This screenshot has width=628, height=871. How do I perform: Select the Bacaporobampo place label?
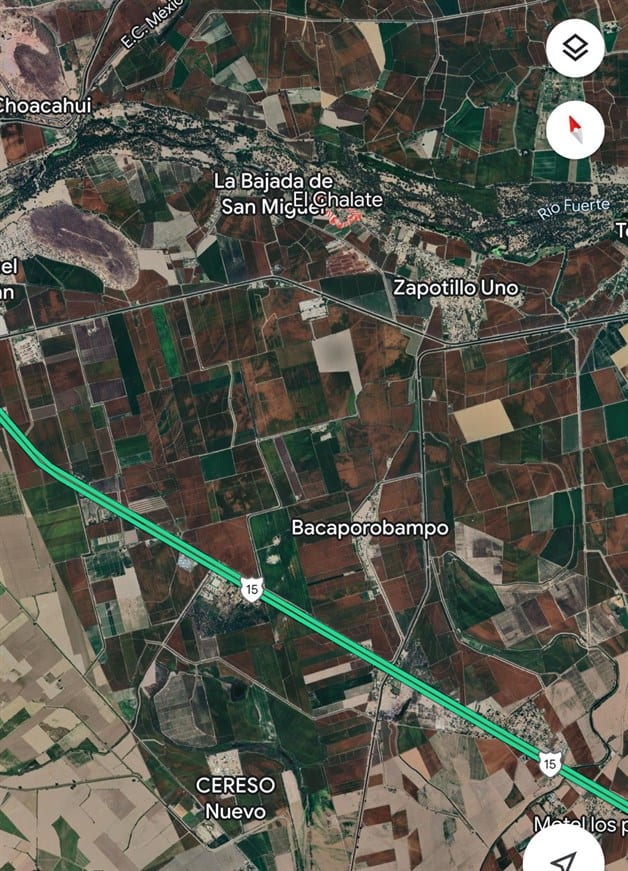click(370, 527)
